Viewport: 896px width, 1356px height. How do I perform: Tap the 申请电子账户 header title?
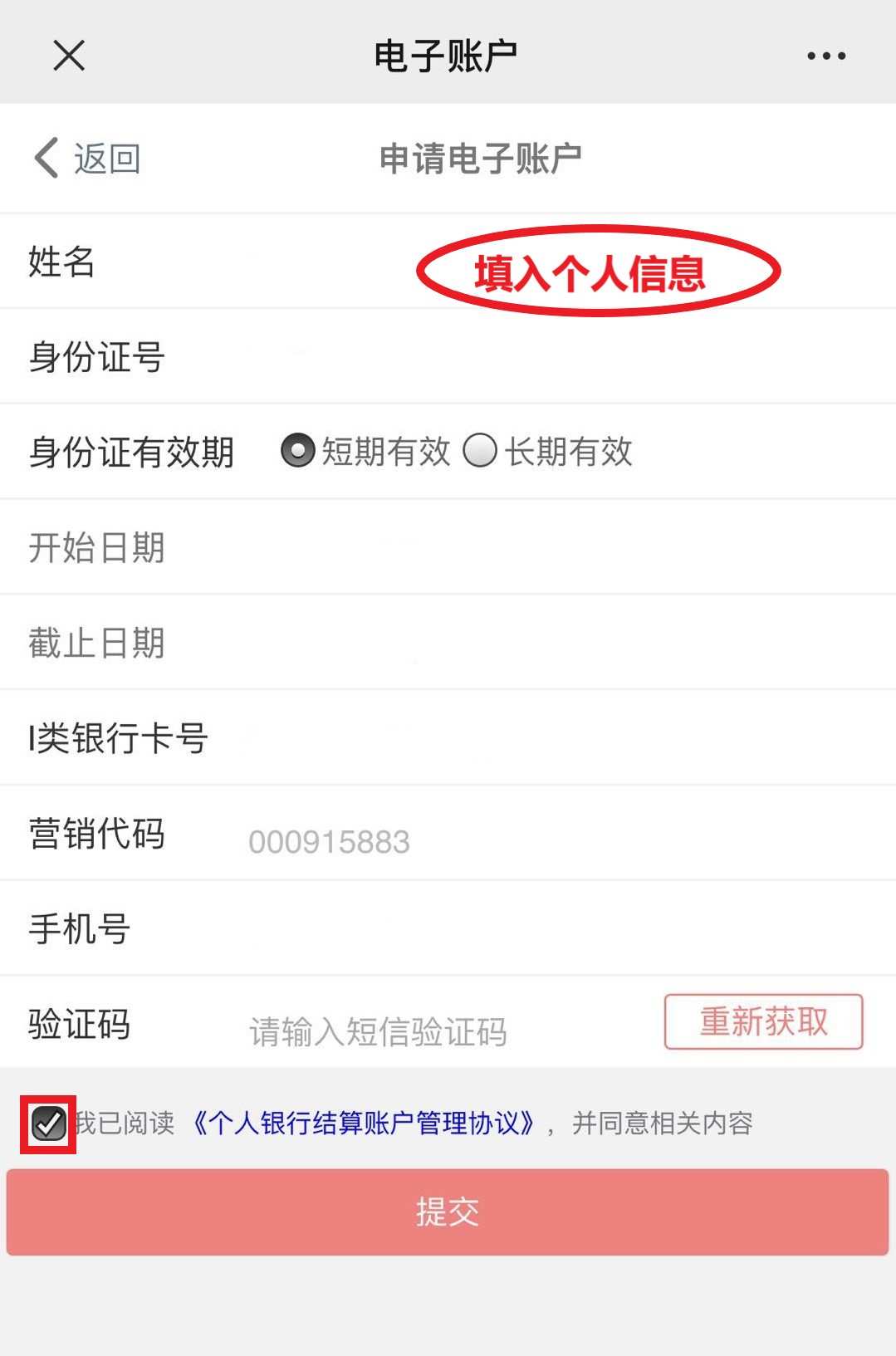coord(481,157)
